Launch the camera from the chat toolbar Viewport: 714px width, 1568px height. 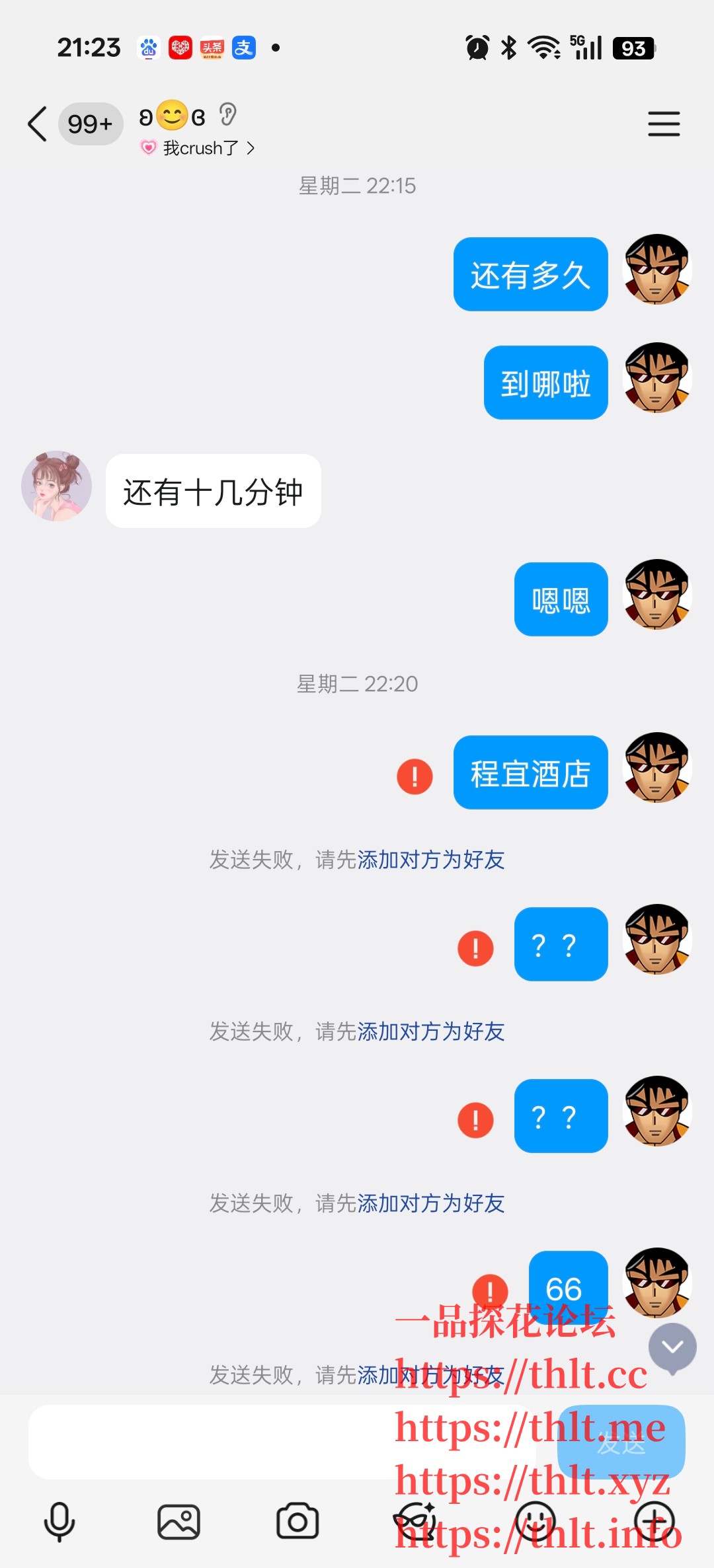click(x=297, y=1521)
